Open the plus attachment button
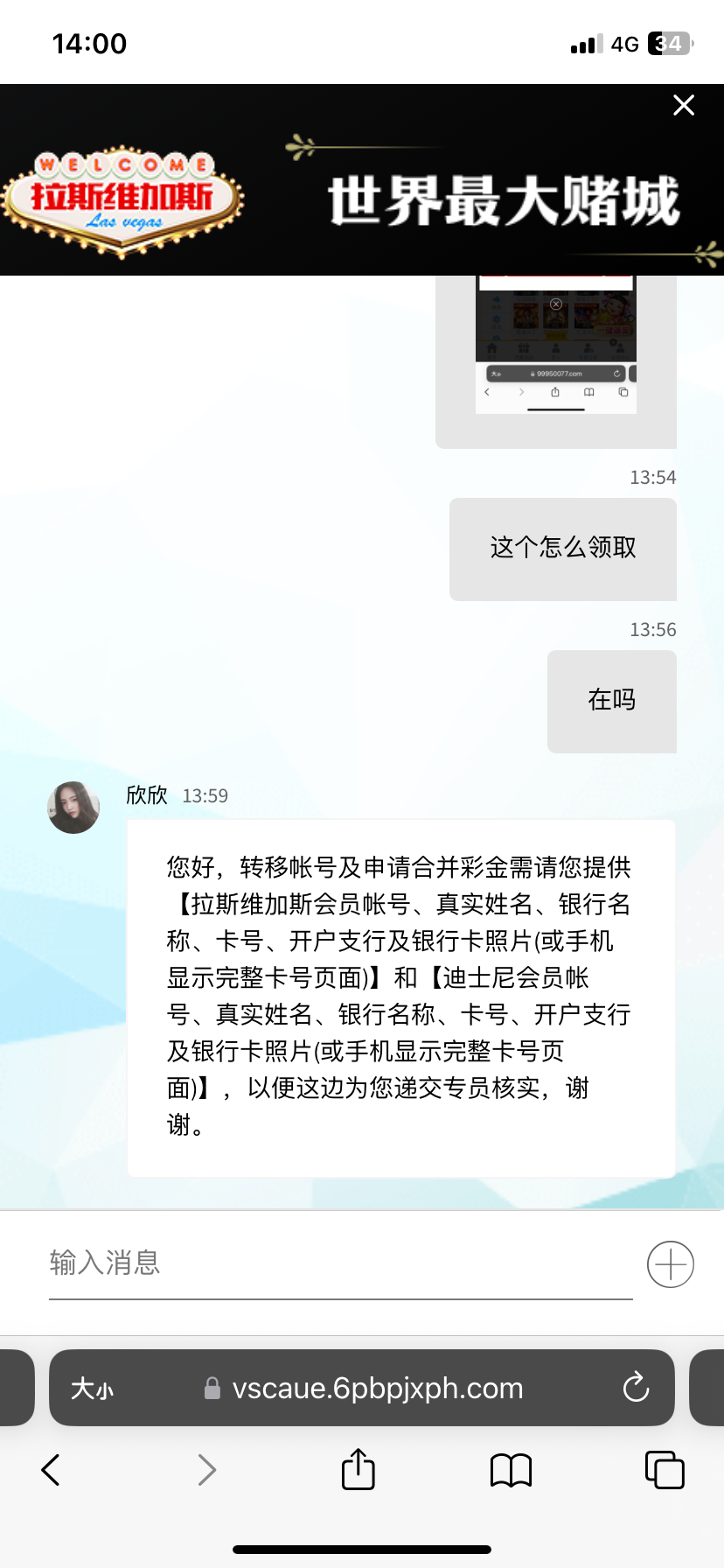 pos(670,1264)
